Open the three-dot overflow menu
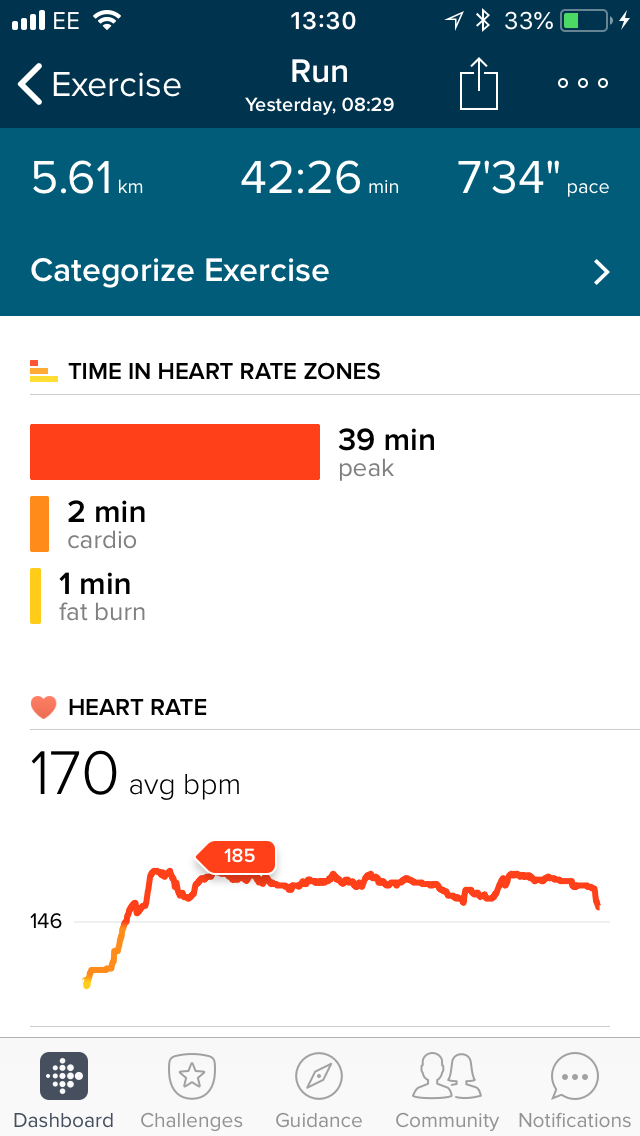Screen dimensions: 640x1136 click(583, 83)
